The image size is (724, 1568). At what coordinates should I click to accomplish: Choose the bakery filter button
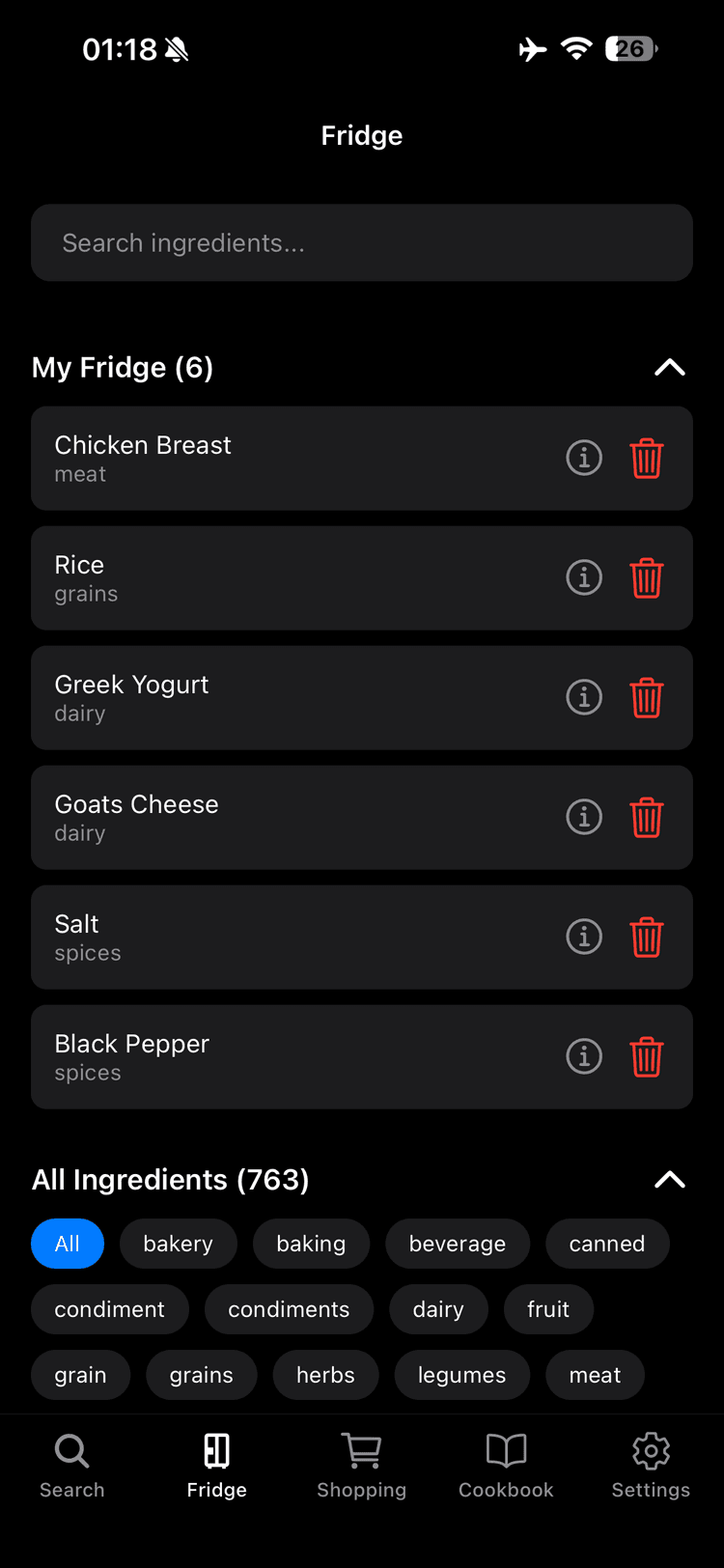click(178, 1244)
